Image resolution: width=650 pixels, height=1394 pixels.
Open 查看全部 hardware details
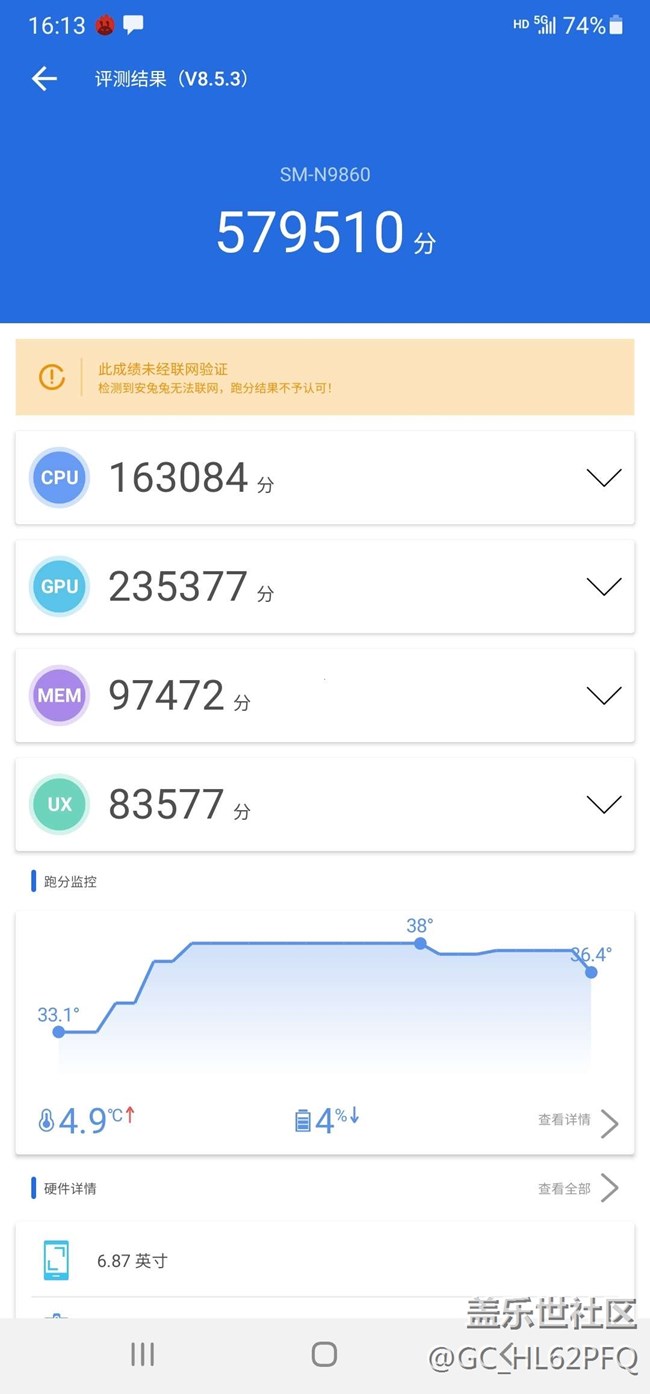pyautogui.click(x=578, y=1189)
